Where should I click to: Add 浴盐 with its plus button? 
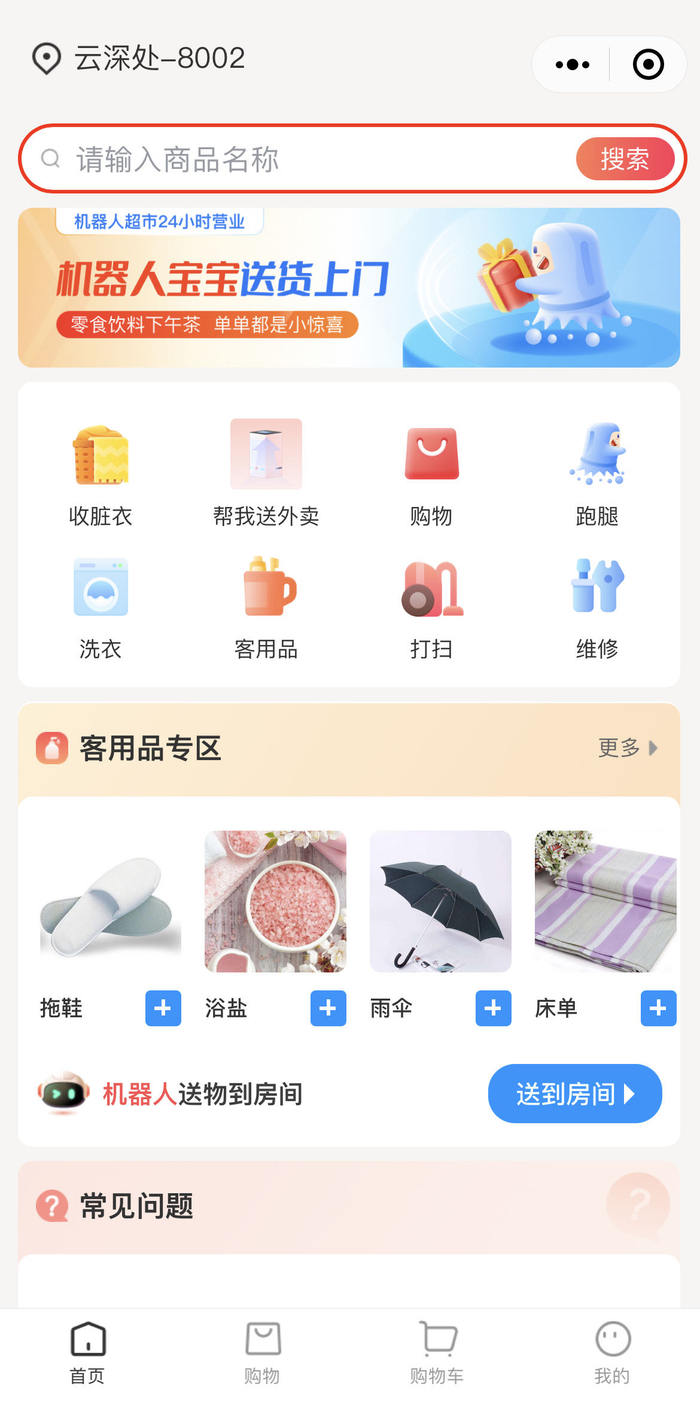tap(328, 1008)
